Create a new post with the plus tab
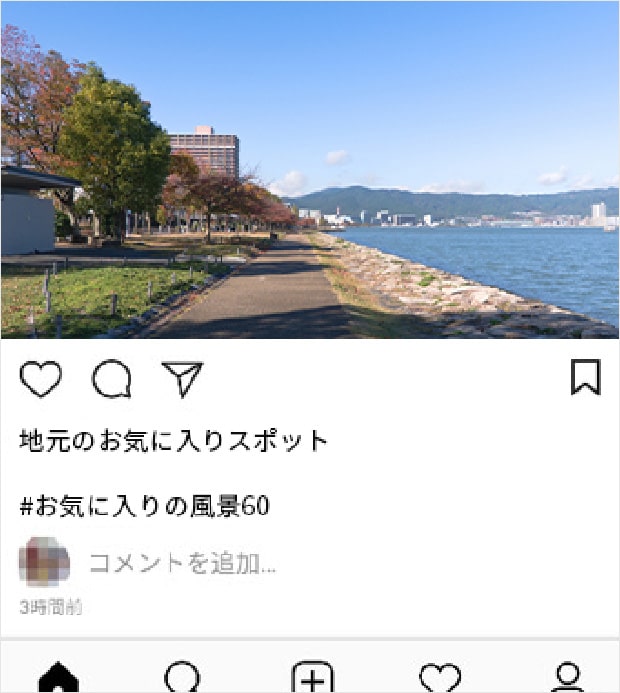The height and width of the screenshot is (693, 620). (x=312, y=679)
